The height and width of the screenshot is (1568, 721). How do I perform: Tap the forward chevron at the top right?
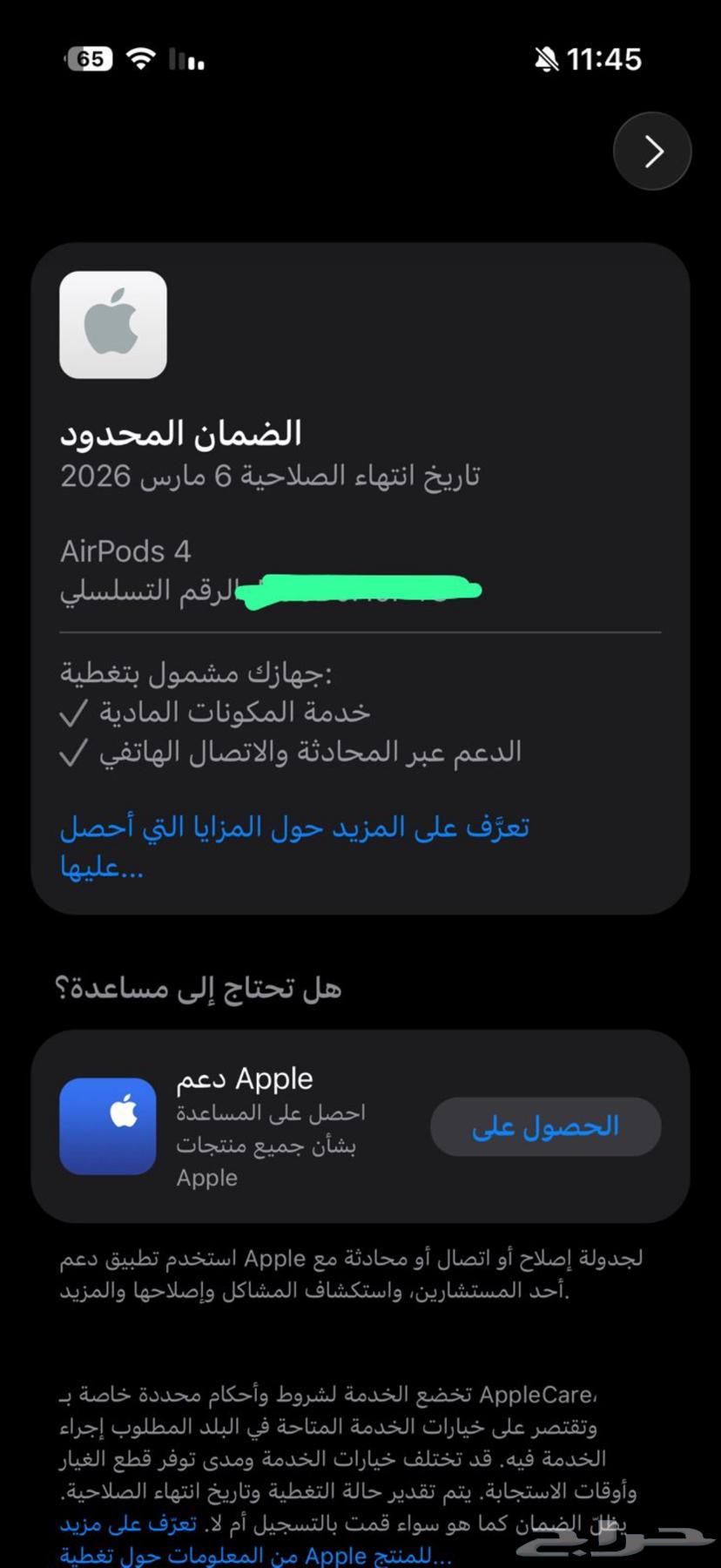tap(651, 151)
